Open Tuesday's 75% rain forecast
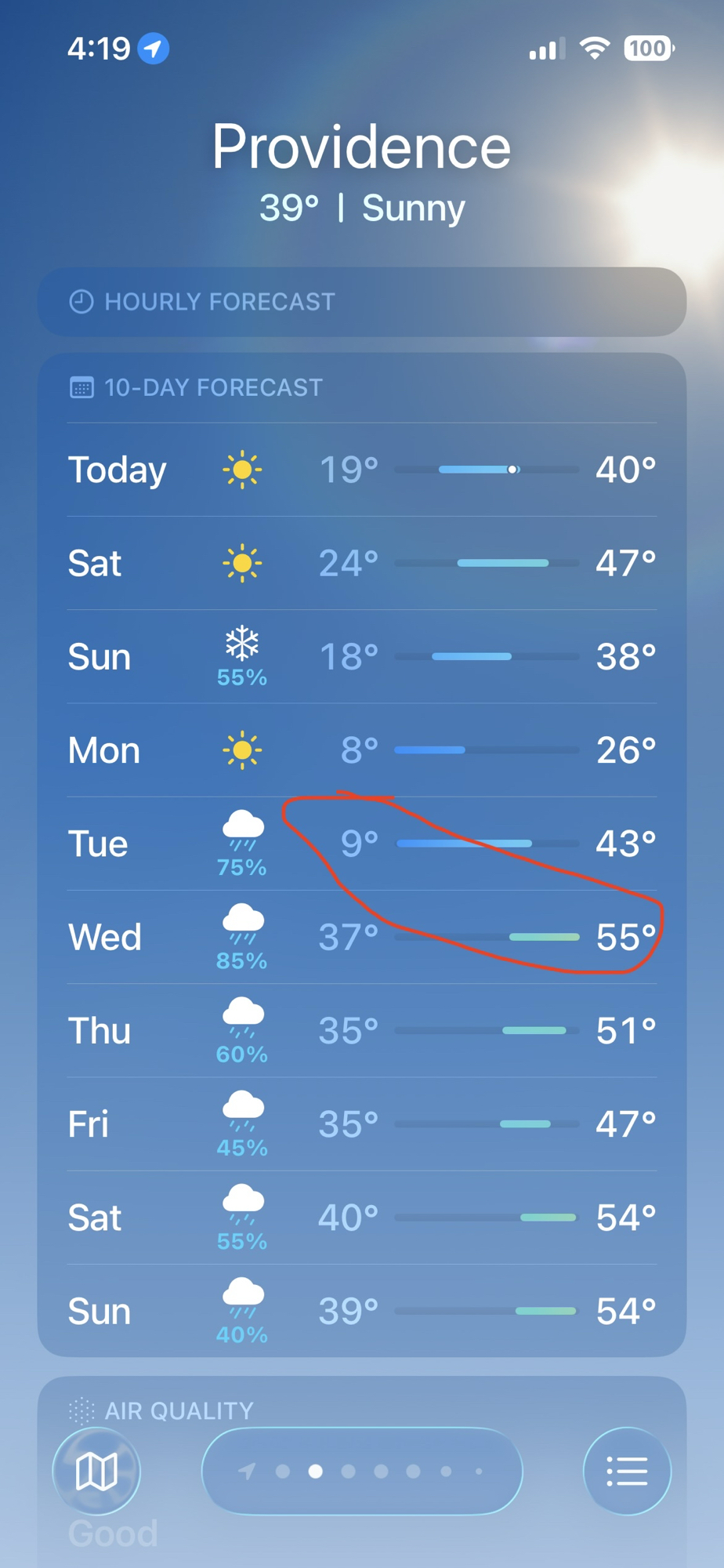 pyautogui.click(x=362, y=844)
